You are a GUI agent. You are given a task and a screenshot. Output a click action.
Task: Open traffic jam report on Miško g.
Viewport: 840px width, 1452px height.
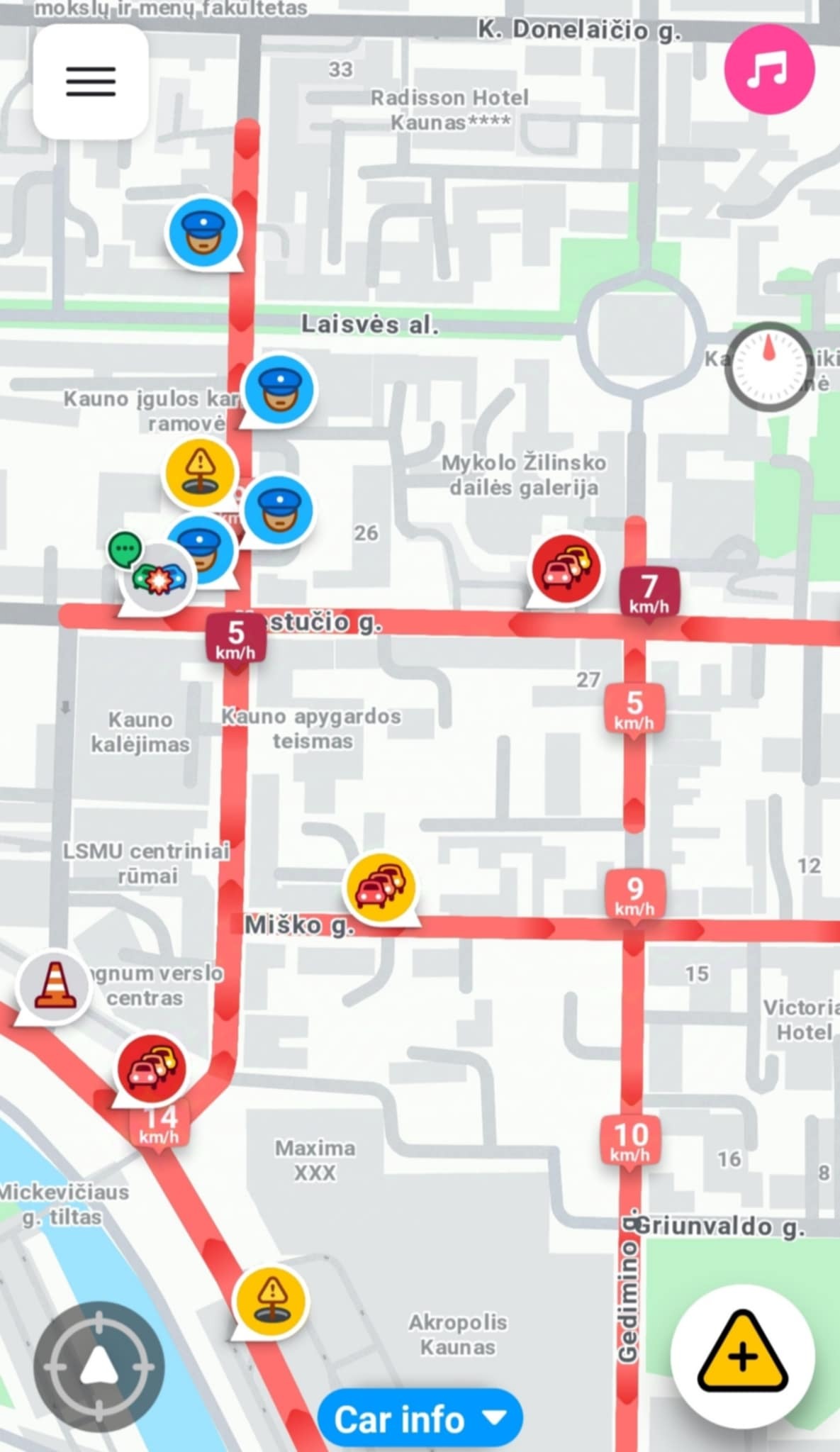point(380,889)
